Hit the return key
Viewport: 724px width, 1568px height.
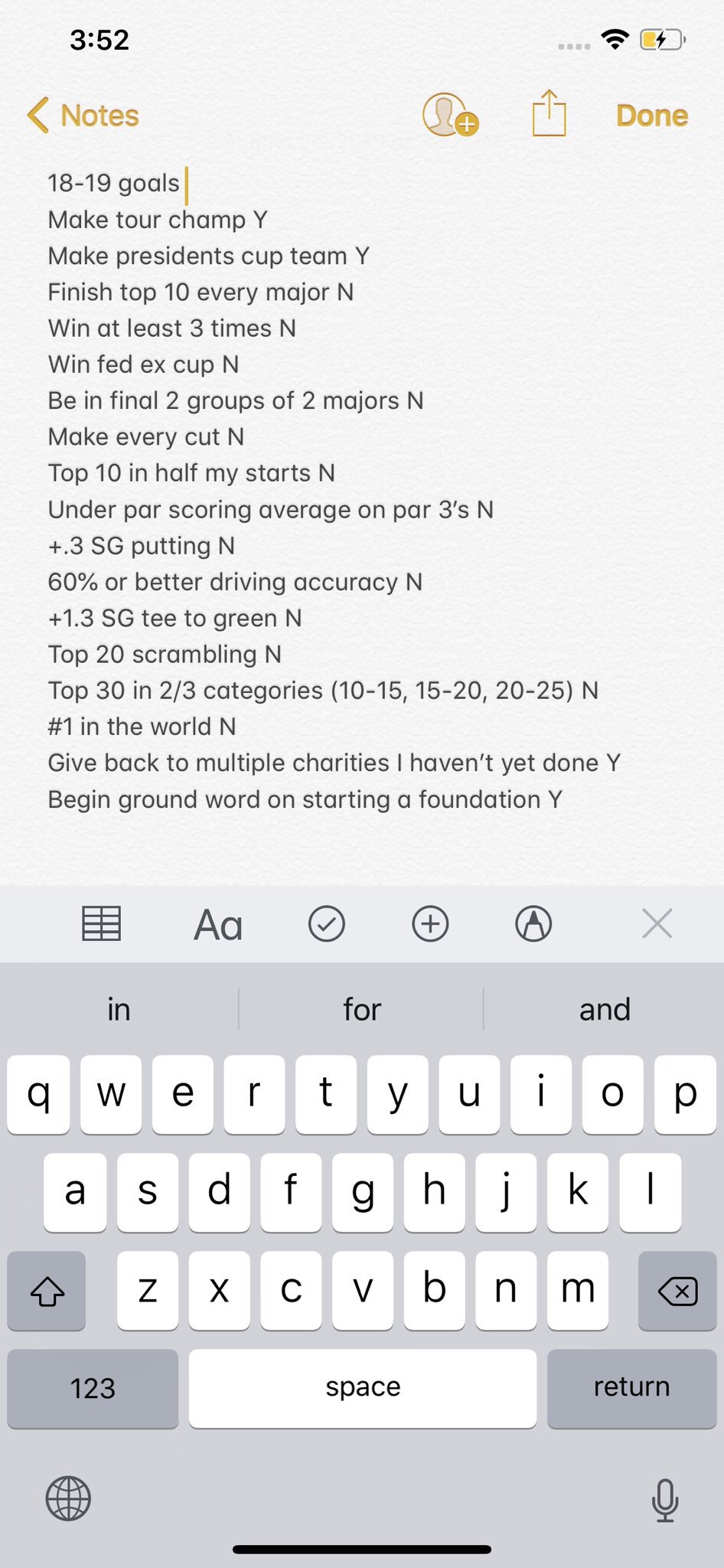[x=631, y=1388]
